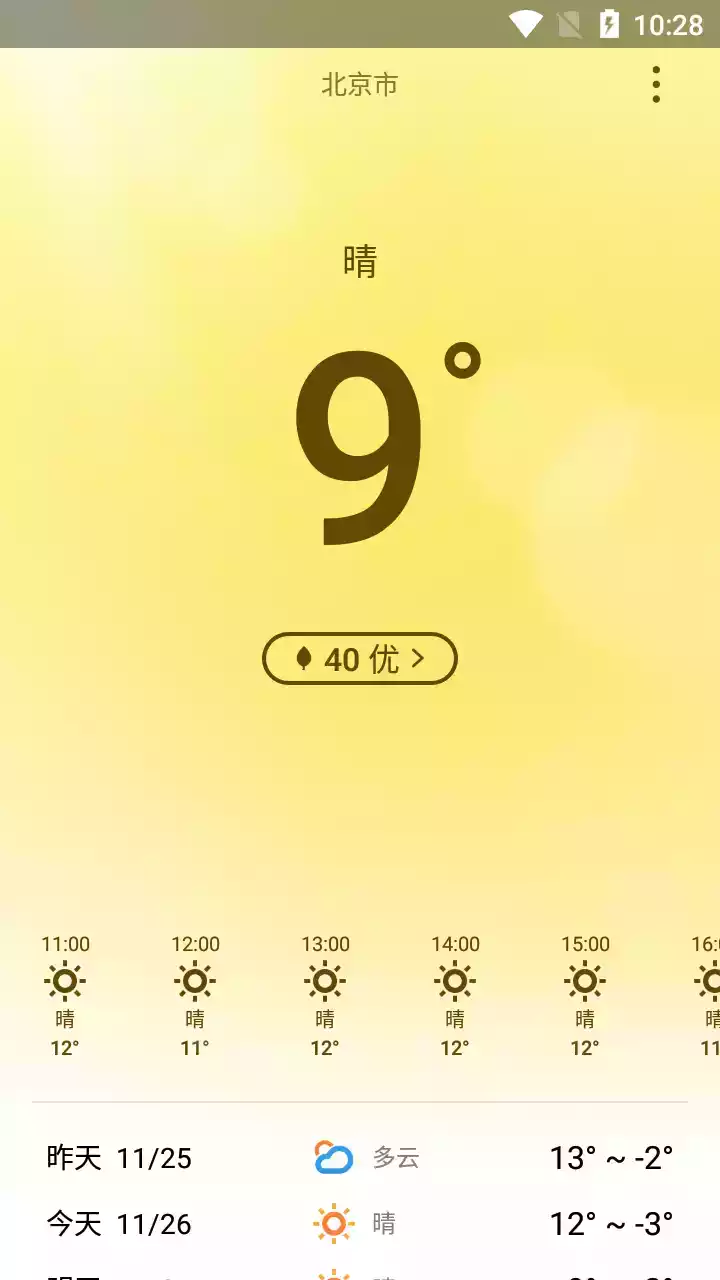Tap the sun icon for 13:00 forecast

[325, 981]
